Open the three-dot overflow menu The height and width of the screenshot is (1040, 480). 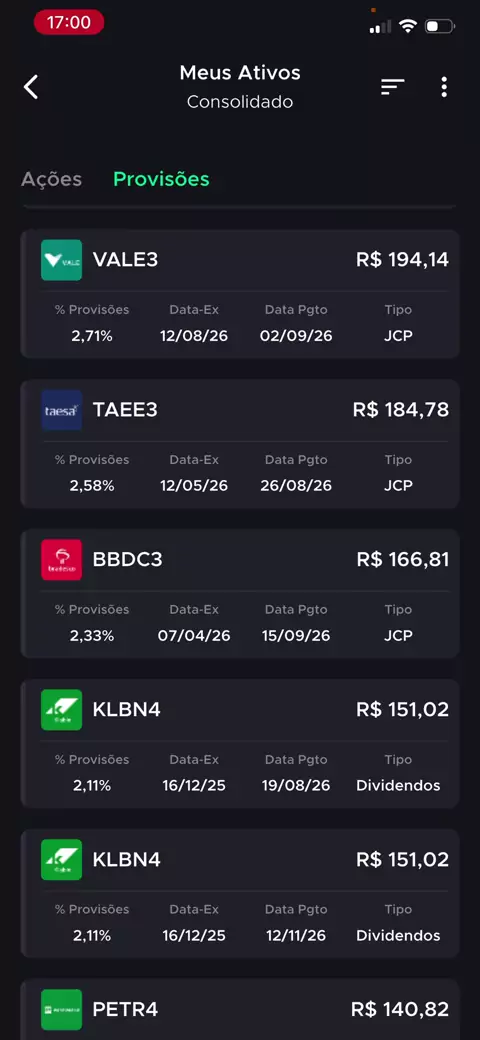(444, 87)
